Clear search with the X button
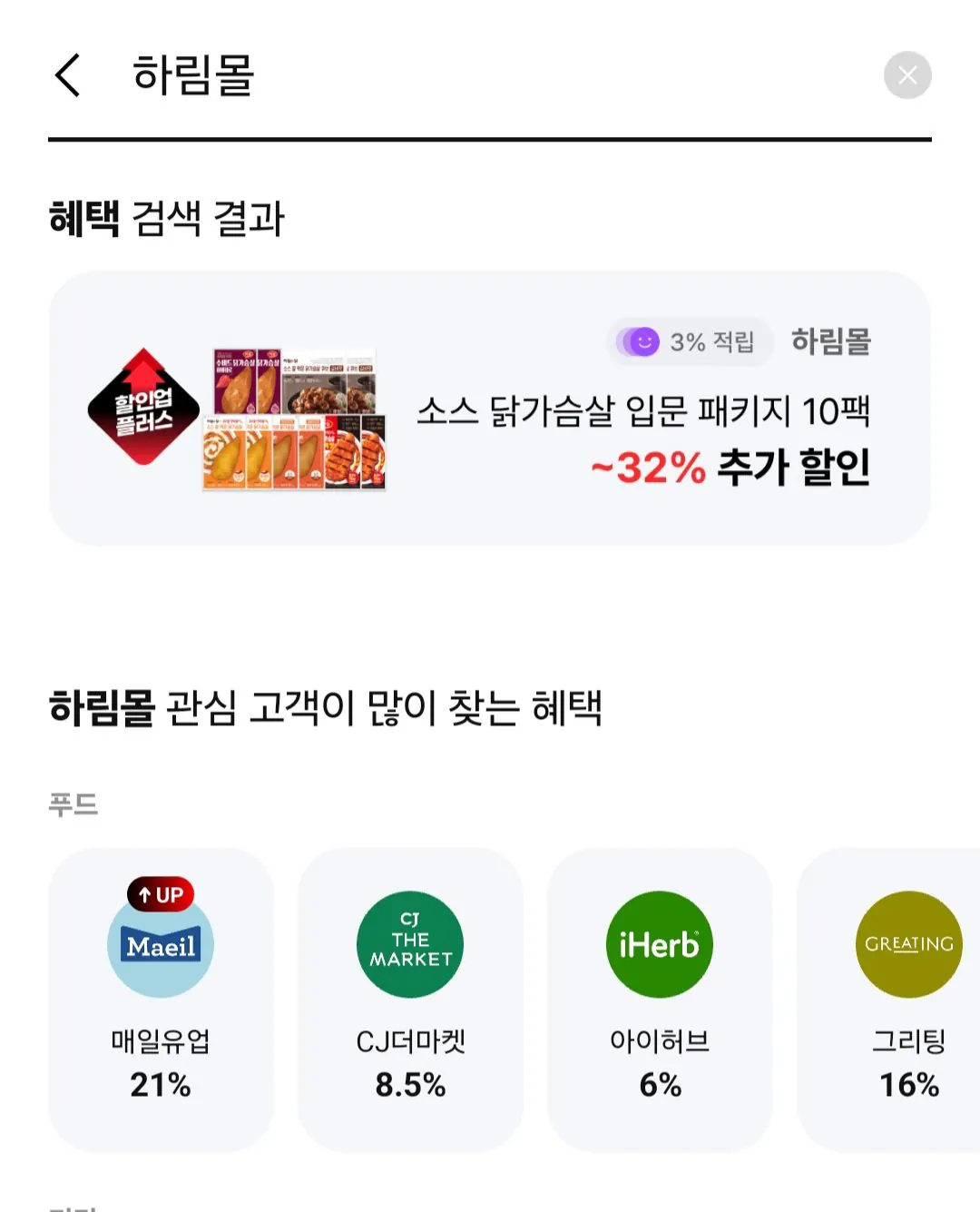Screen dimensions: 980x1212 907,75
